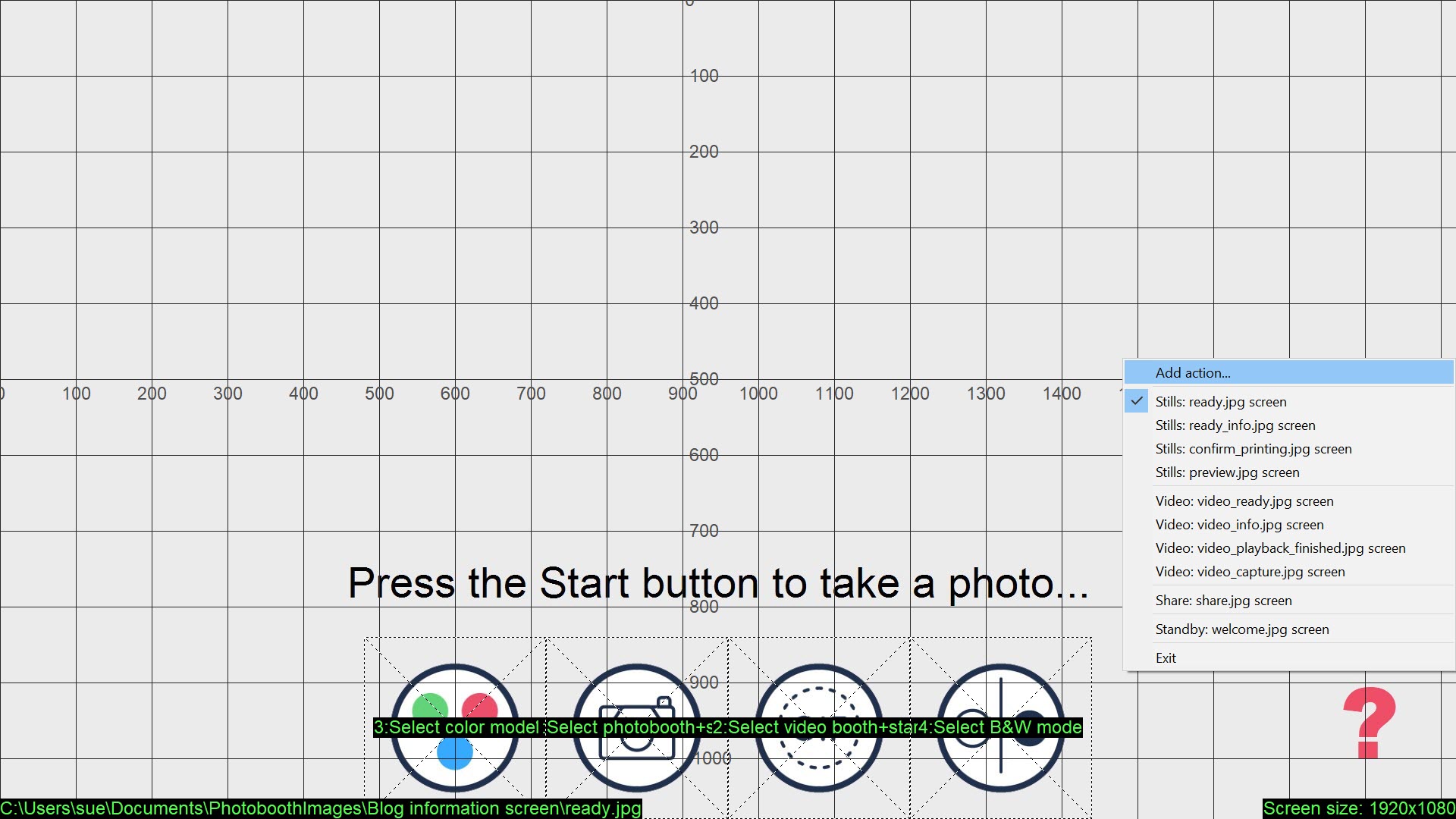Select Share: share.jpg screen

[x=1223, y=601]
